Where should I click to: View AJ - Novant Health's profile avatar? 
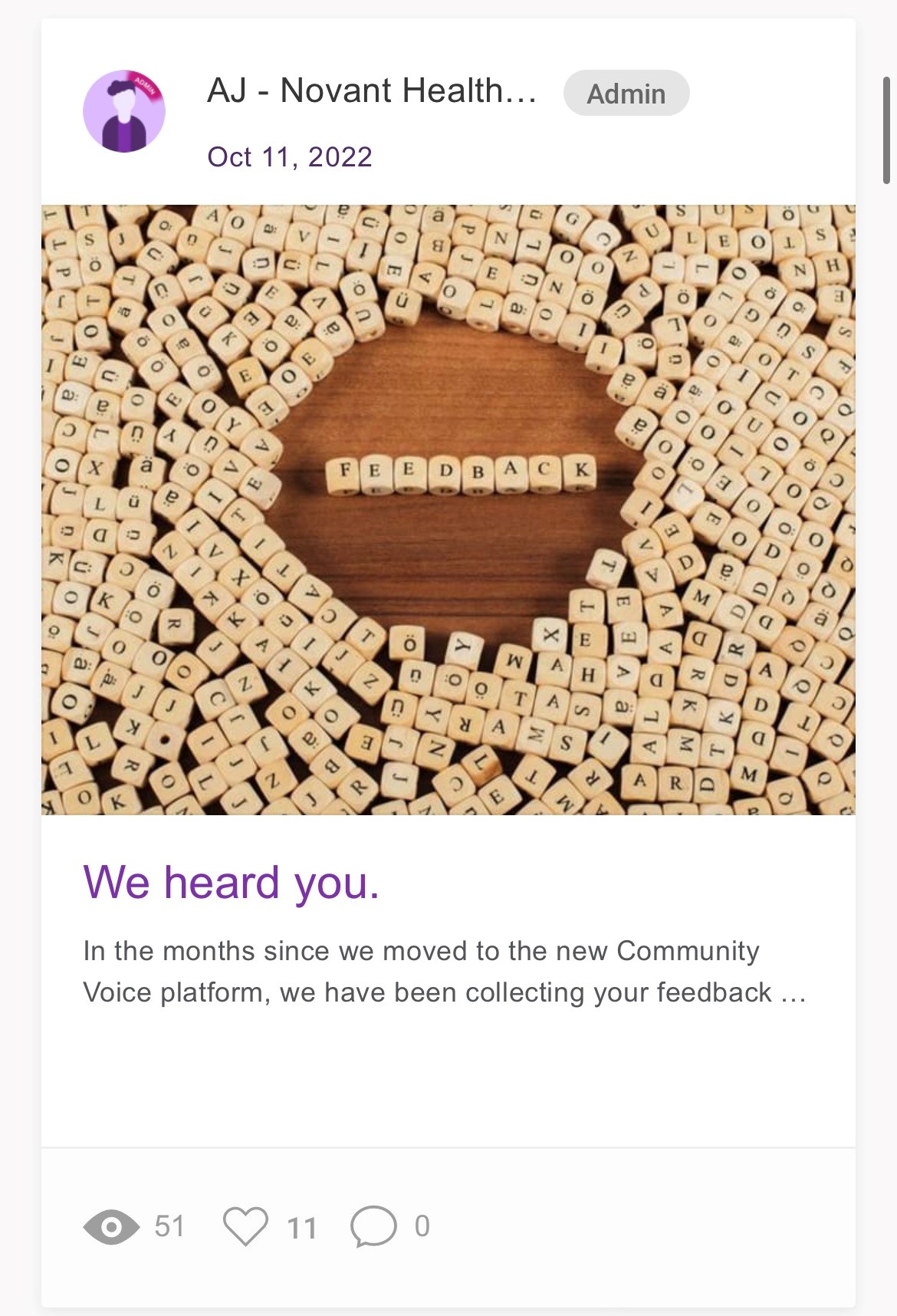click(124, 111)
